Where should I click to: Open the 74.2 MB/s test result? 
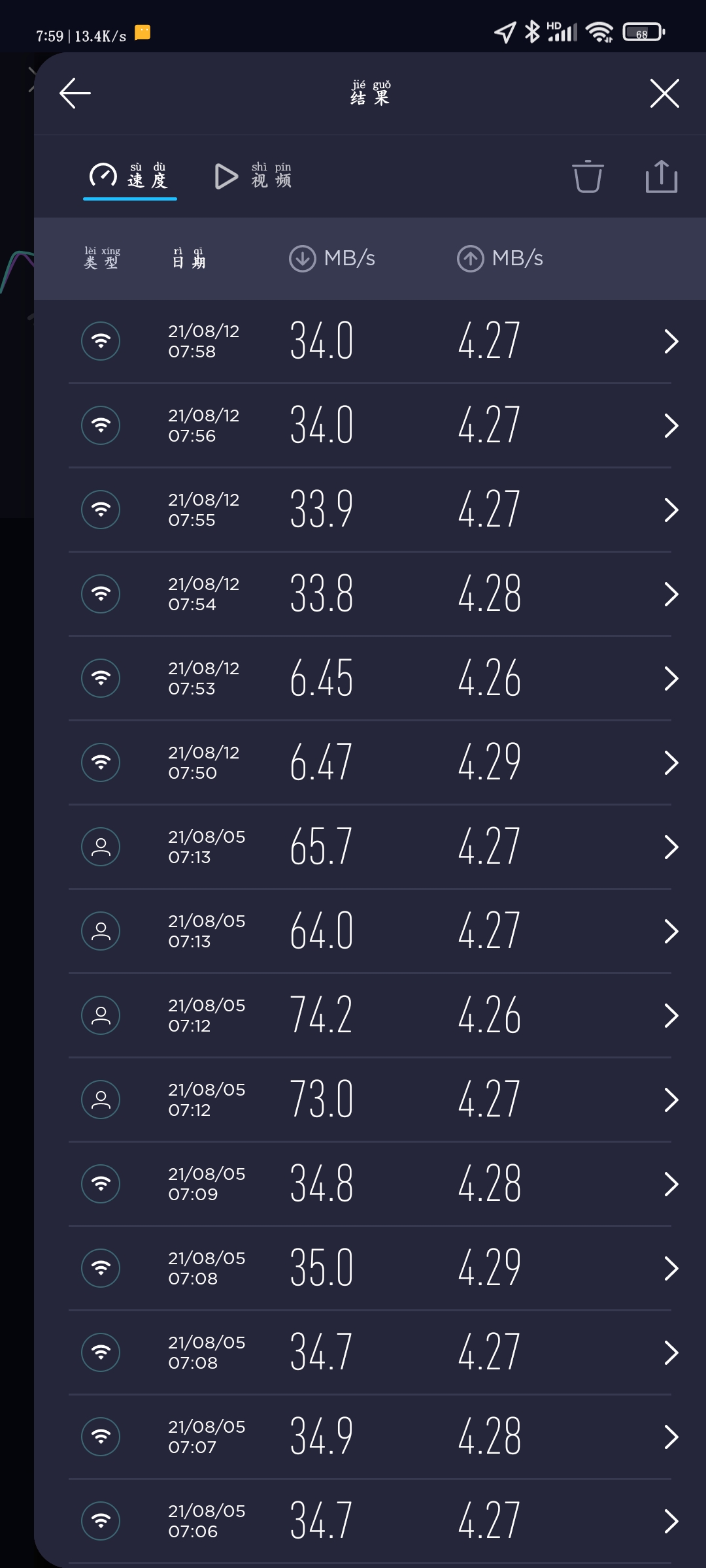coord(370,1015)
